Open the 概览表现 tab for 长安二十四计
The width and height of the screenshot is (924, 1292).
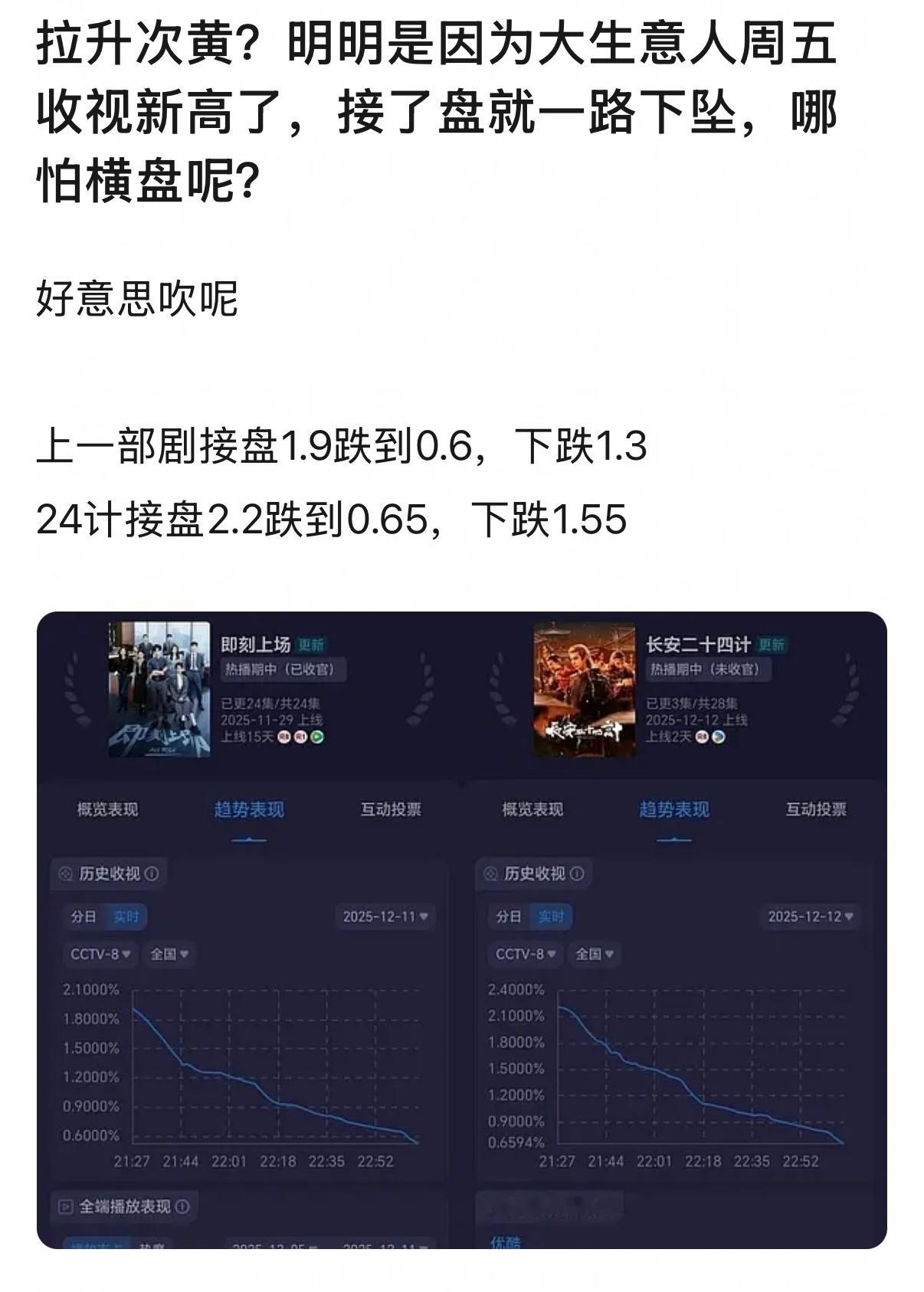click(533, 808)
